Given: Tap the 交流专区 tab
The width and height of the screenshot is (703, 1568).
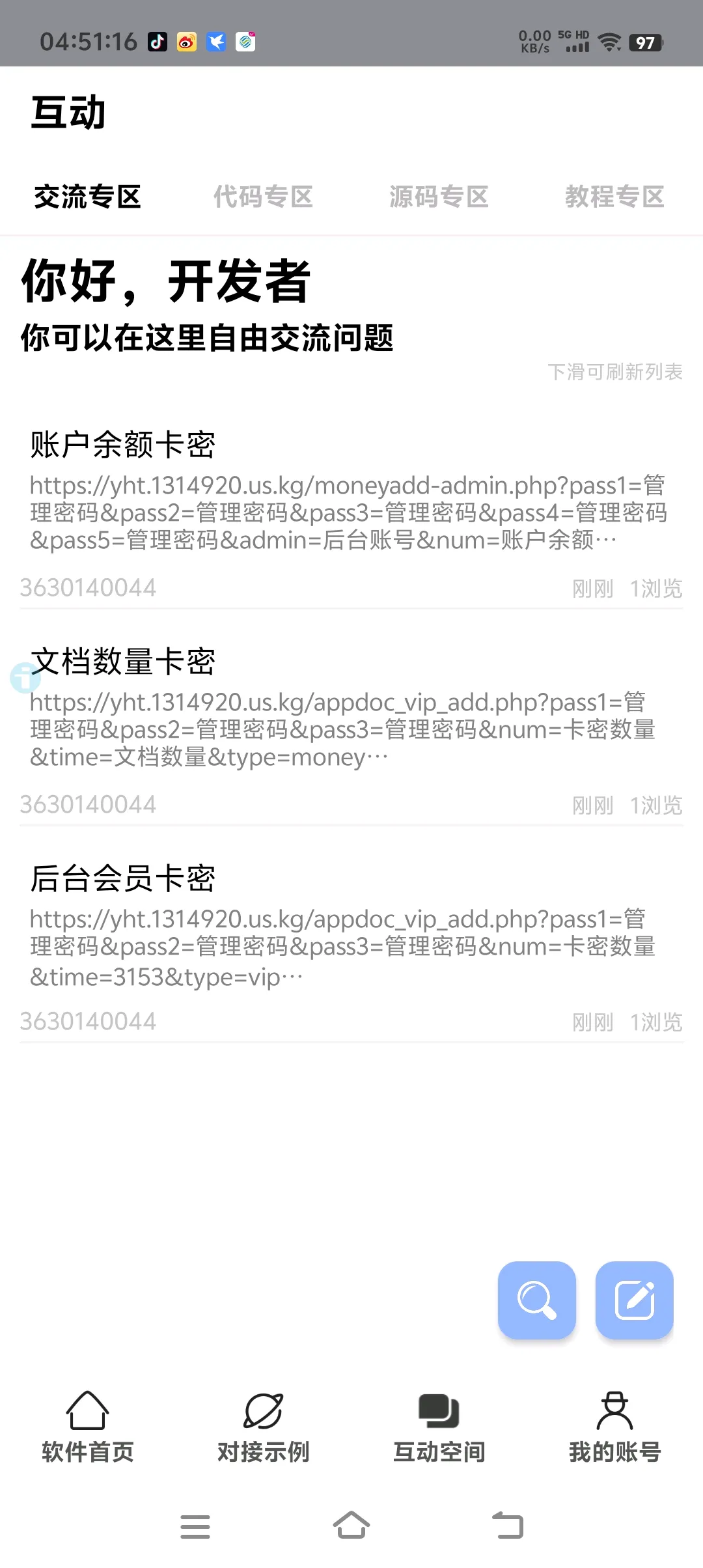Looking at the screenshot, I should coord(88,197).
